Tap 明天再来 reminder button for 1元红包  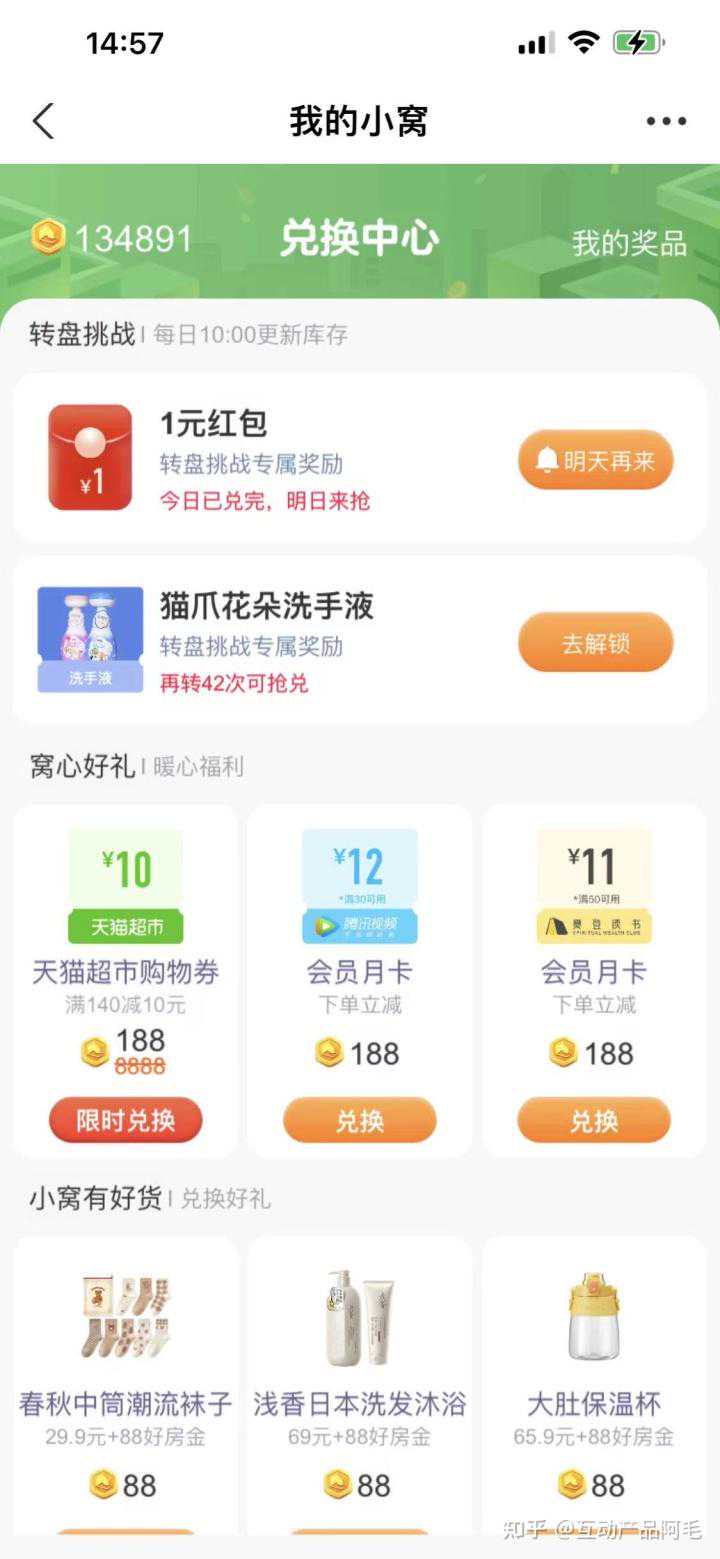pos(595,460)
